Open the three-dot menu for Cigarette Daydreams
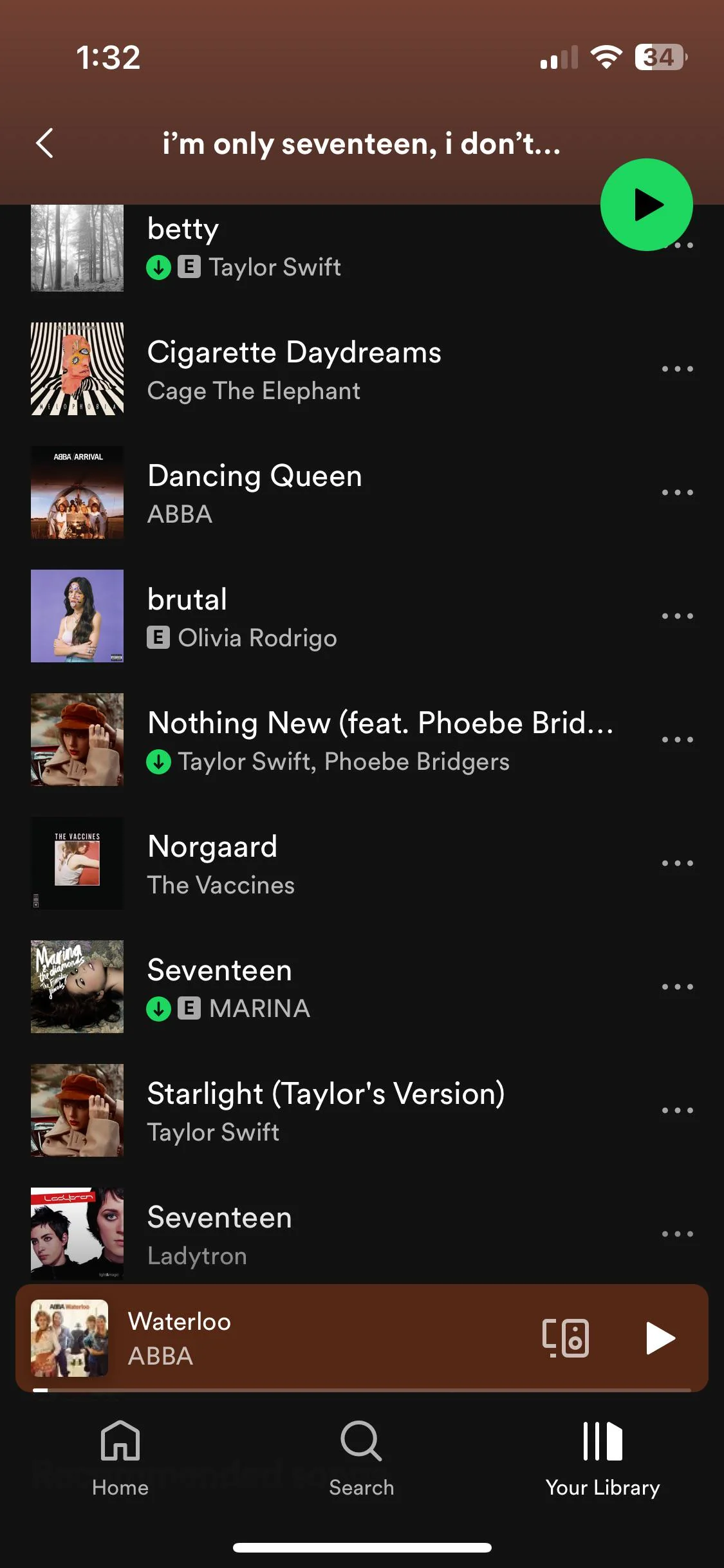The height and width of the screenshot is (1568, 724). tap(678, 368)
